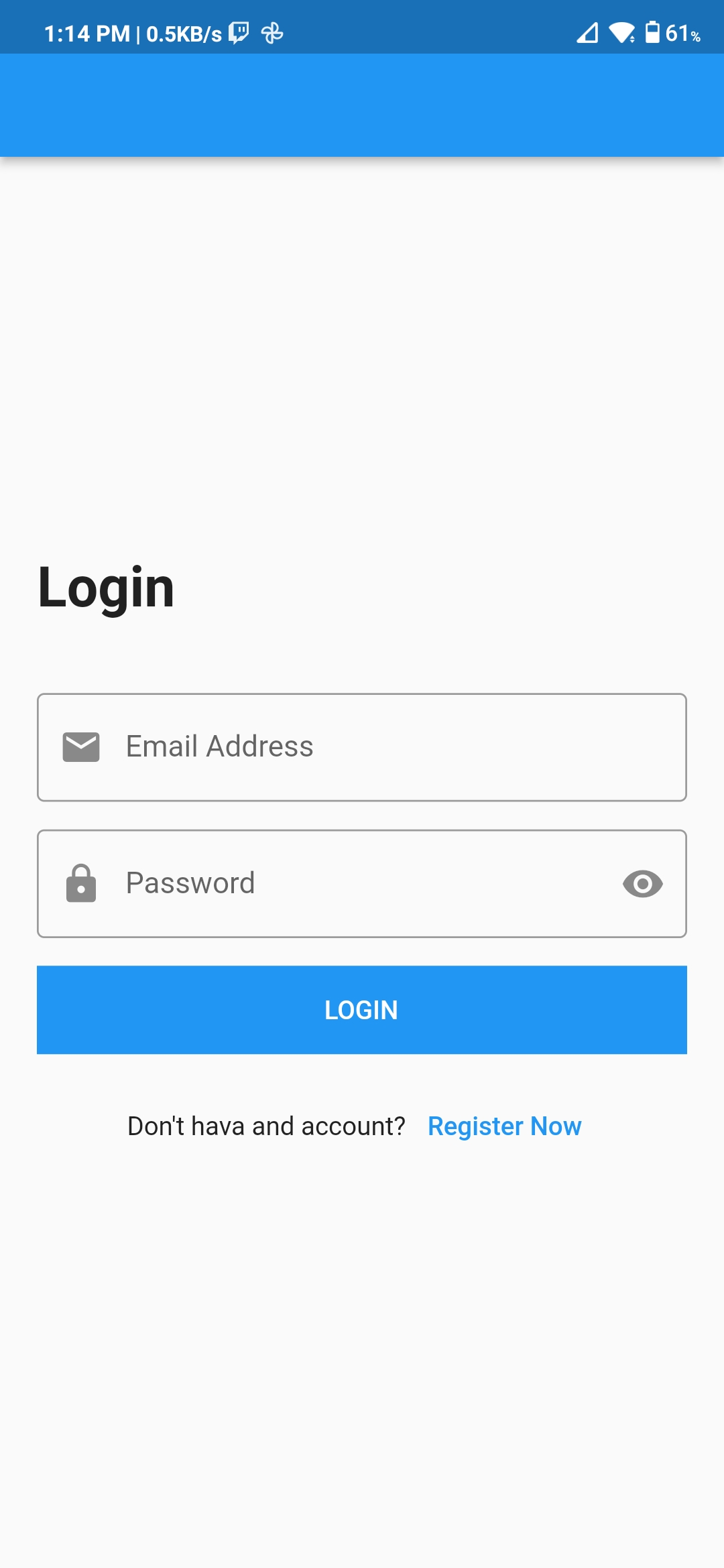Tap the network speed indicator showing 0.5KB/s
724x1568 pixels.
182,32
